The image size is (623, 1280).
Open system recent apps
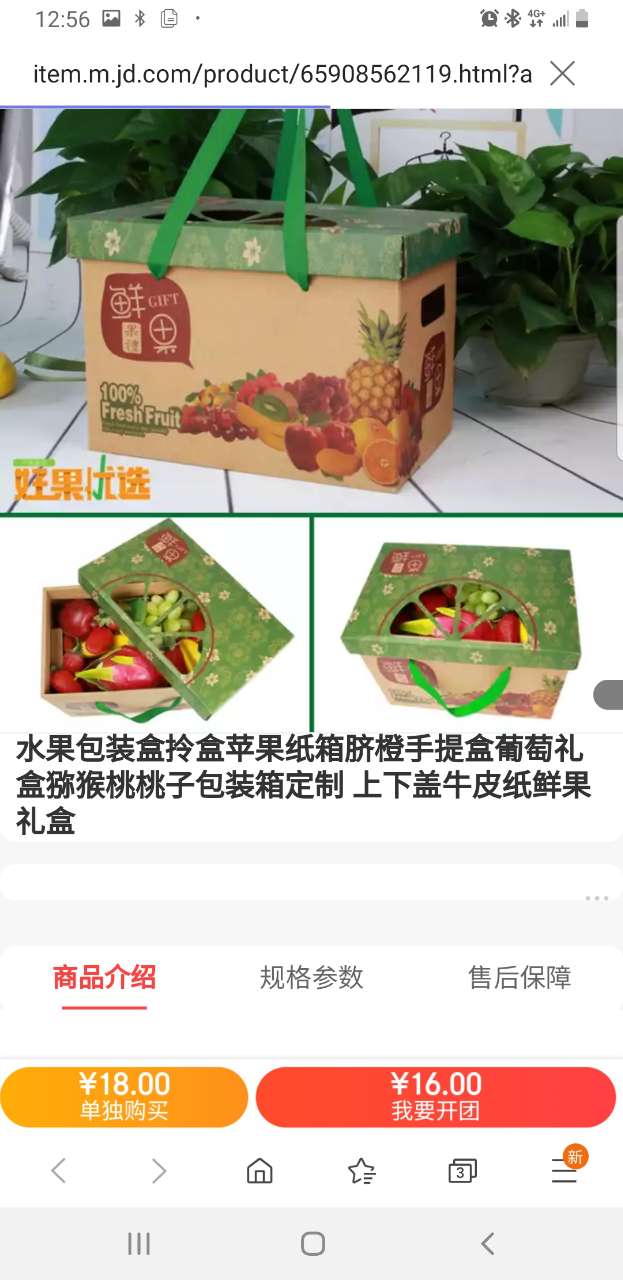point(139,1243)
